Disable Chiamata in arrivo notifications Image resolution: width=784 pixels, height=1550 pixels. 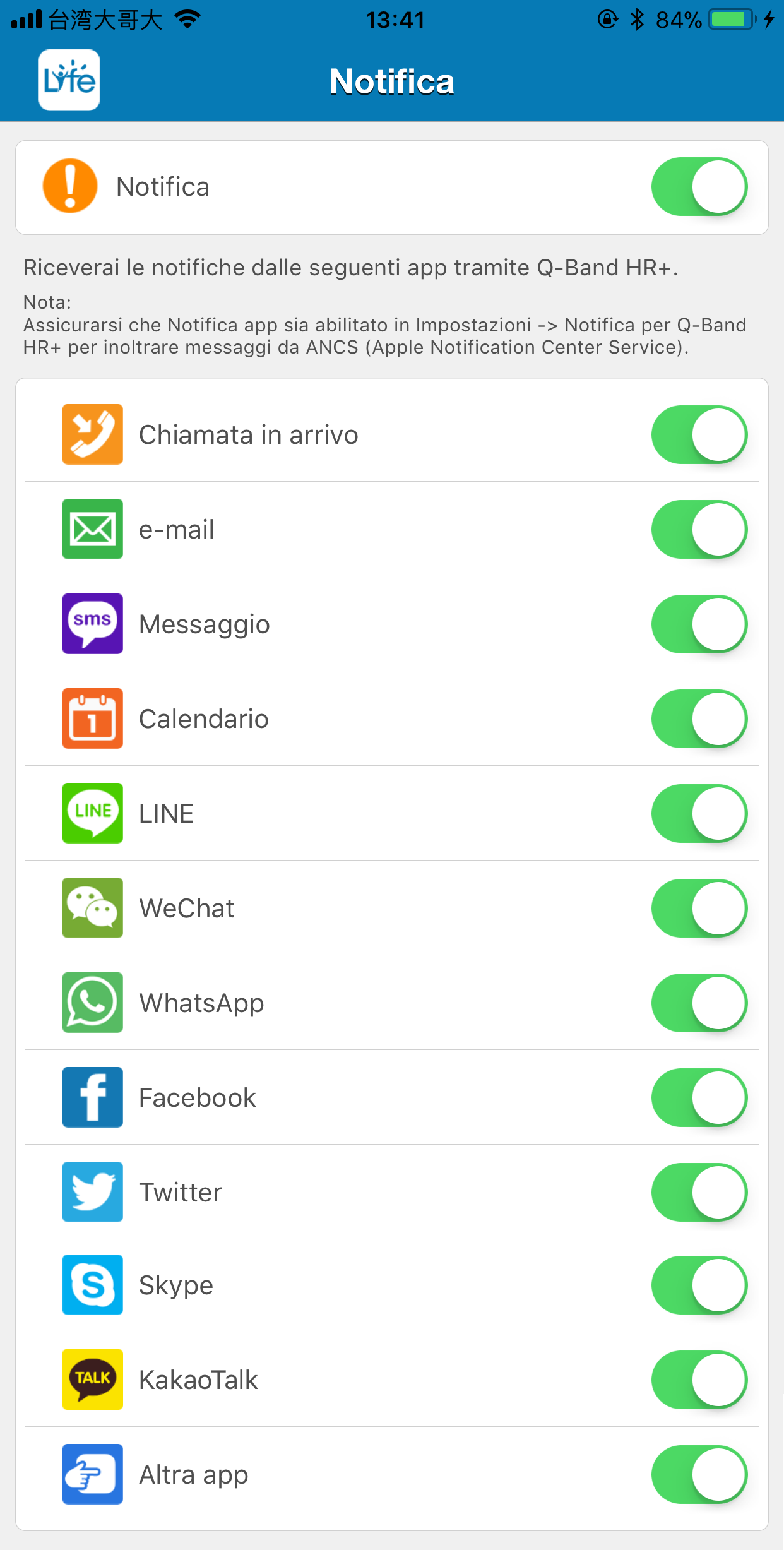click(699, 435)
